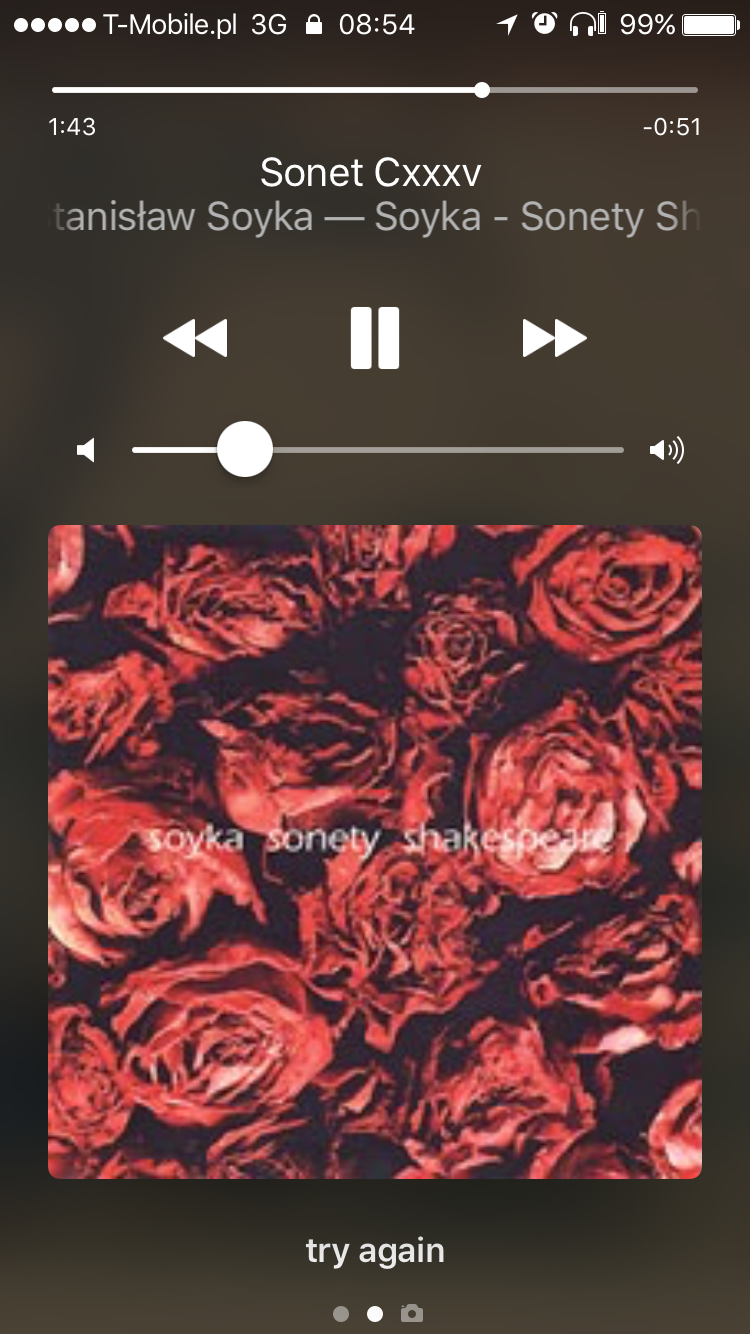Screen dimensions: 750x1334
Task: Tap the song title Sonet Cxxxv
Action: point(371,173)
